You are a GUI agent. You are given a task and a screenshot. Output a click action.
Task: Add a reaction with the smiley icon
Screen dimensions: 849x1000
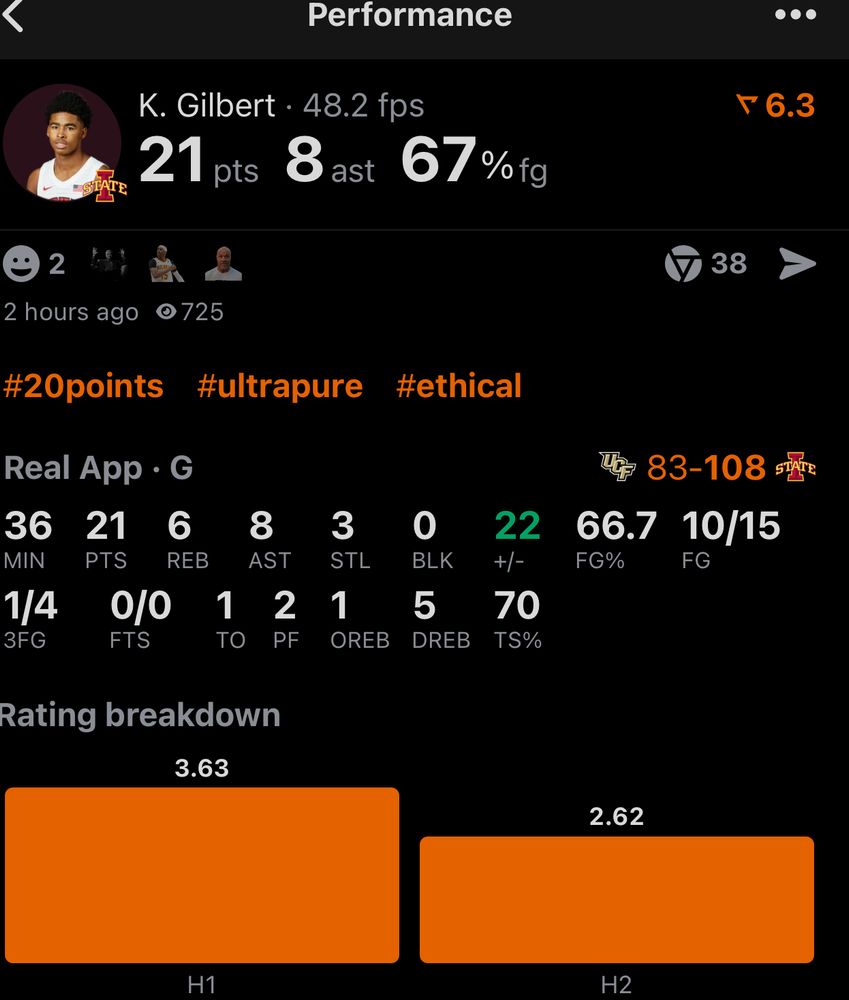(x=21, y=264)
